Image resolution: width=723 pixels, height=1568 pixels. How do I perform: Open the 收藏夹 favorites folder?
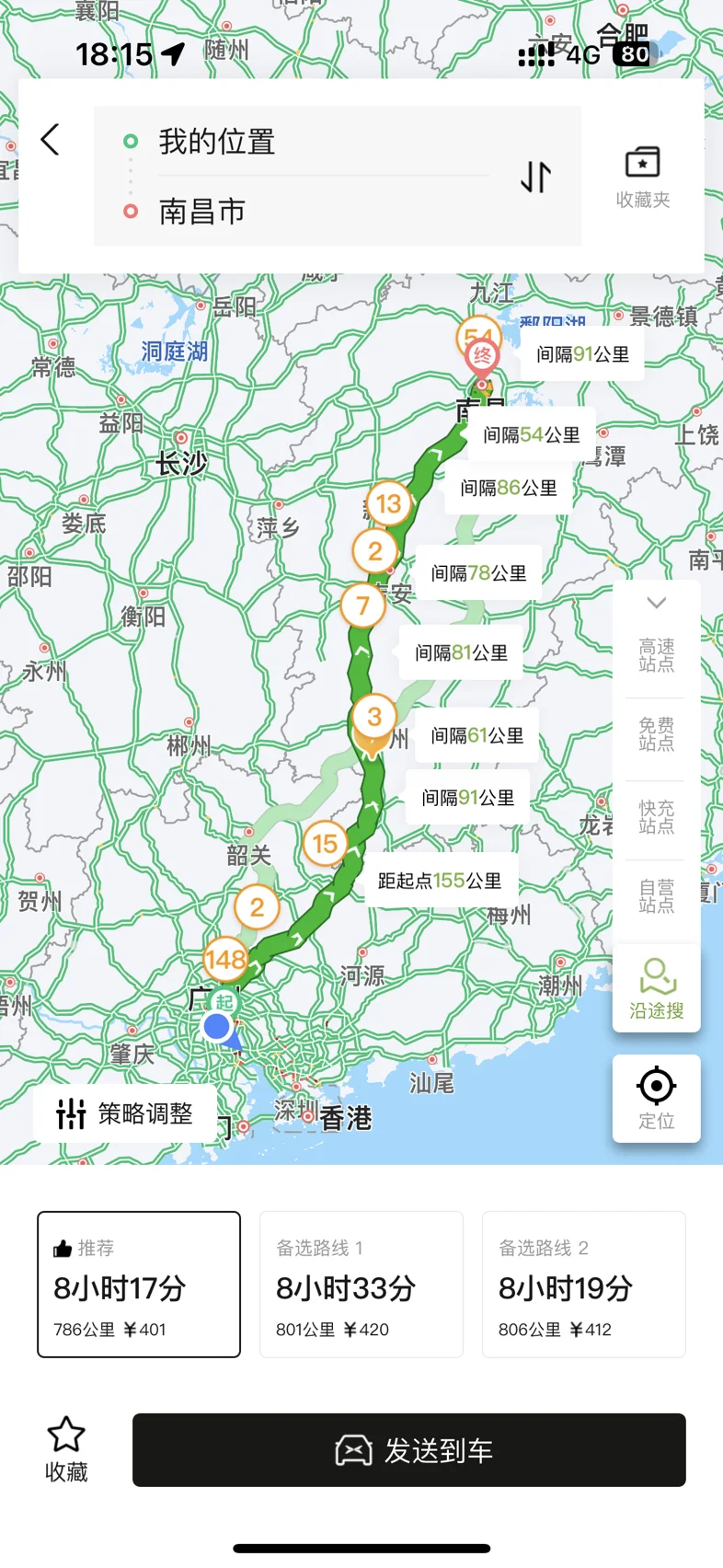point(643,177)
